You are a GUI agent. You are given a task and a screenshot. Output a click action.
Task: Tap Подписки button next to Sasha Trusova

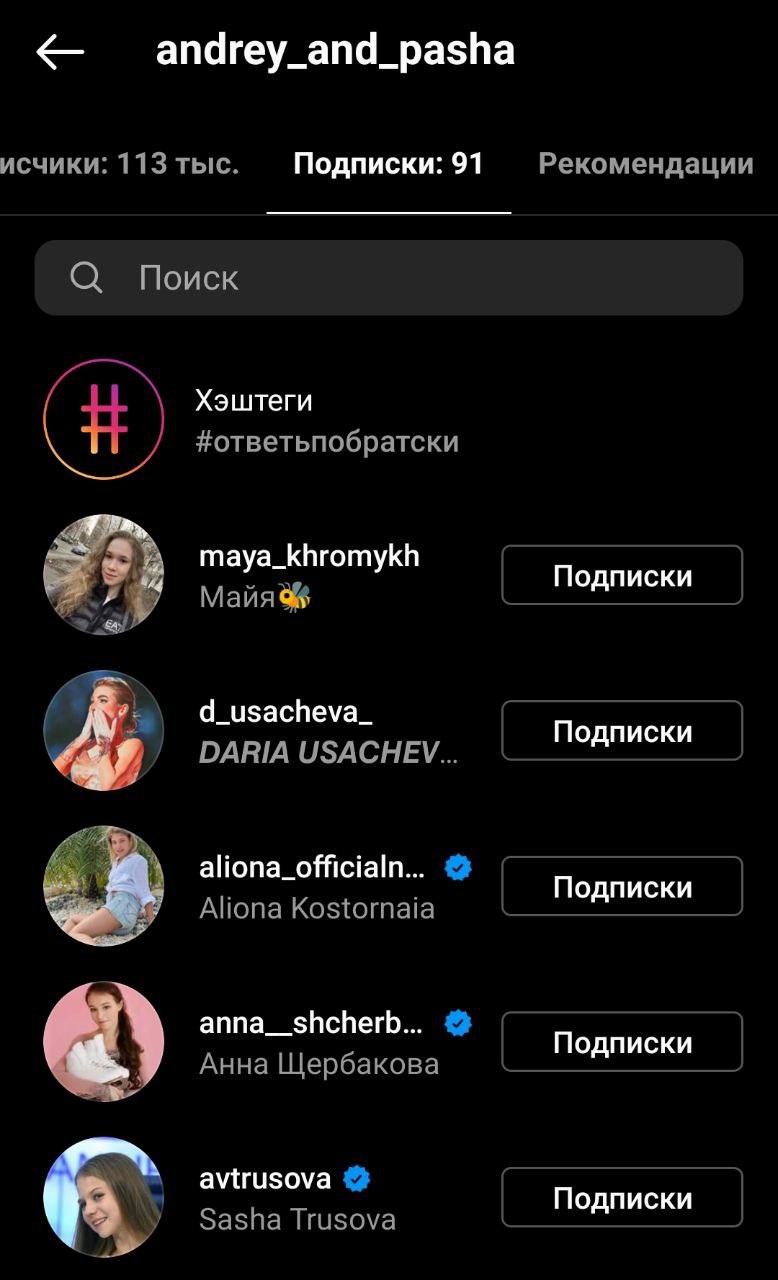tap(622, 1197)
